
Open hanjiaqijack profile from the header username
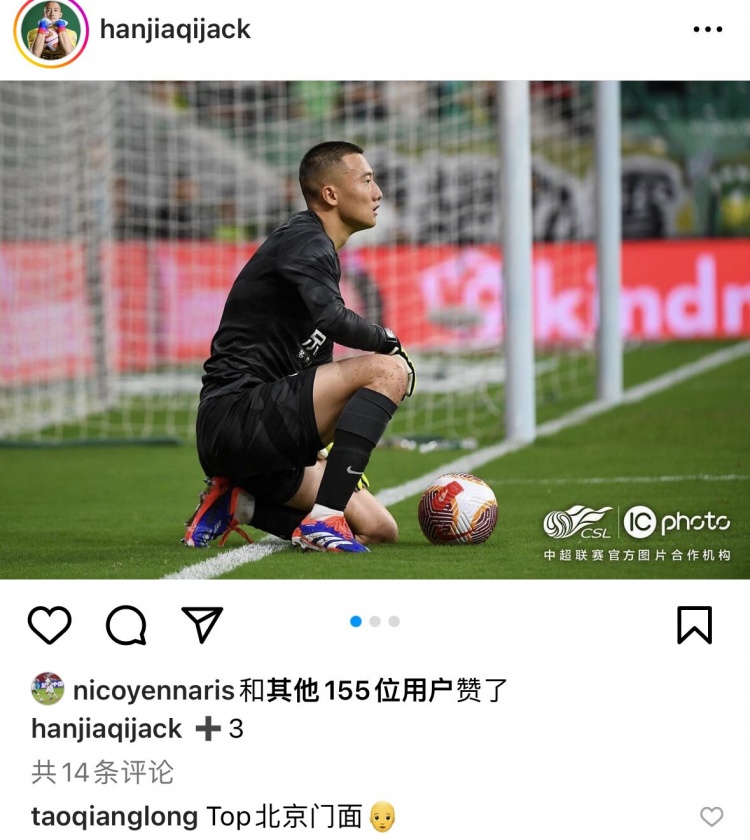175,30
